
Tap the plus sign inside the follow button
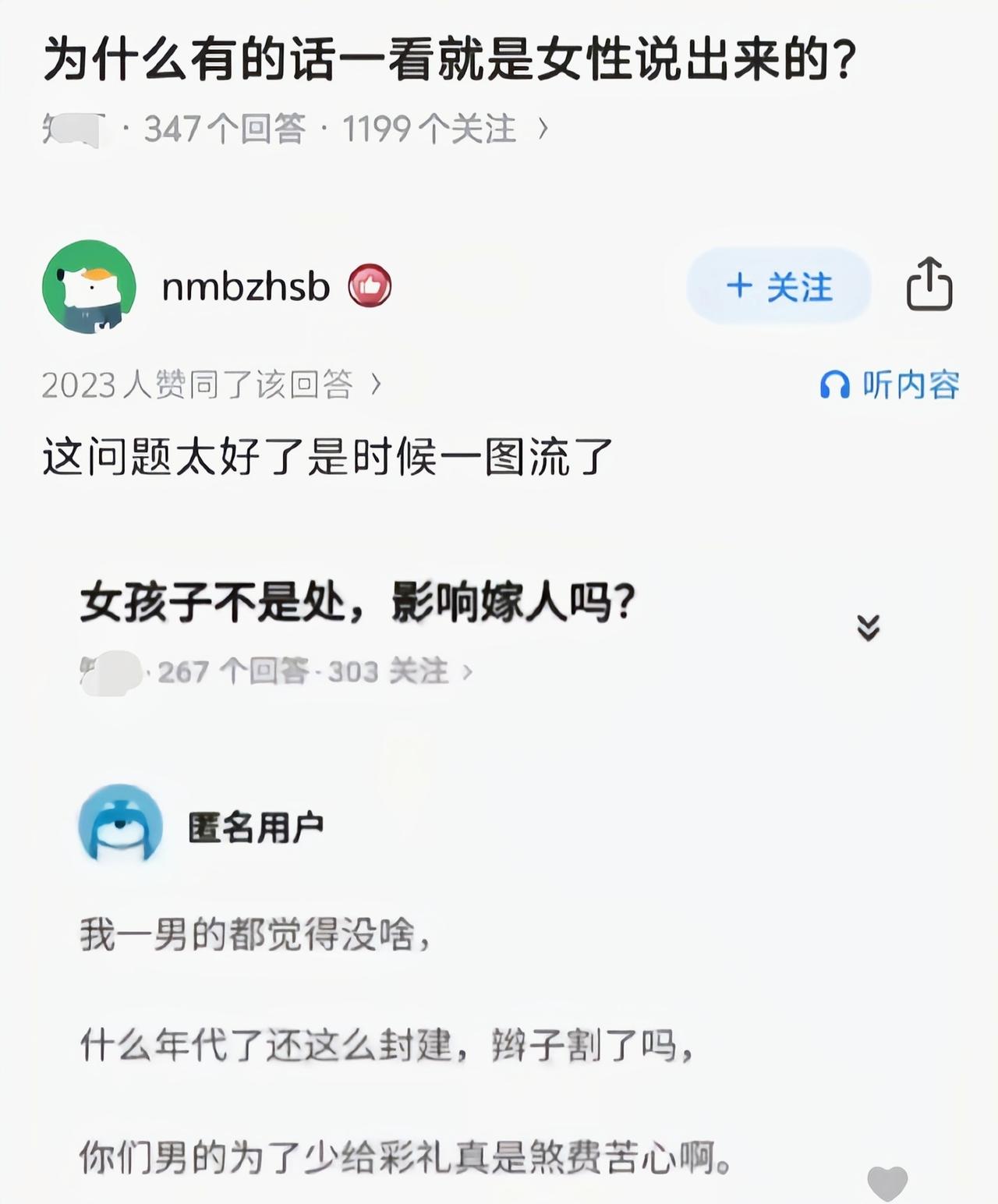[738, 287]
